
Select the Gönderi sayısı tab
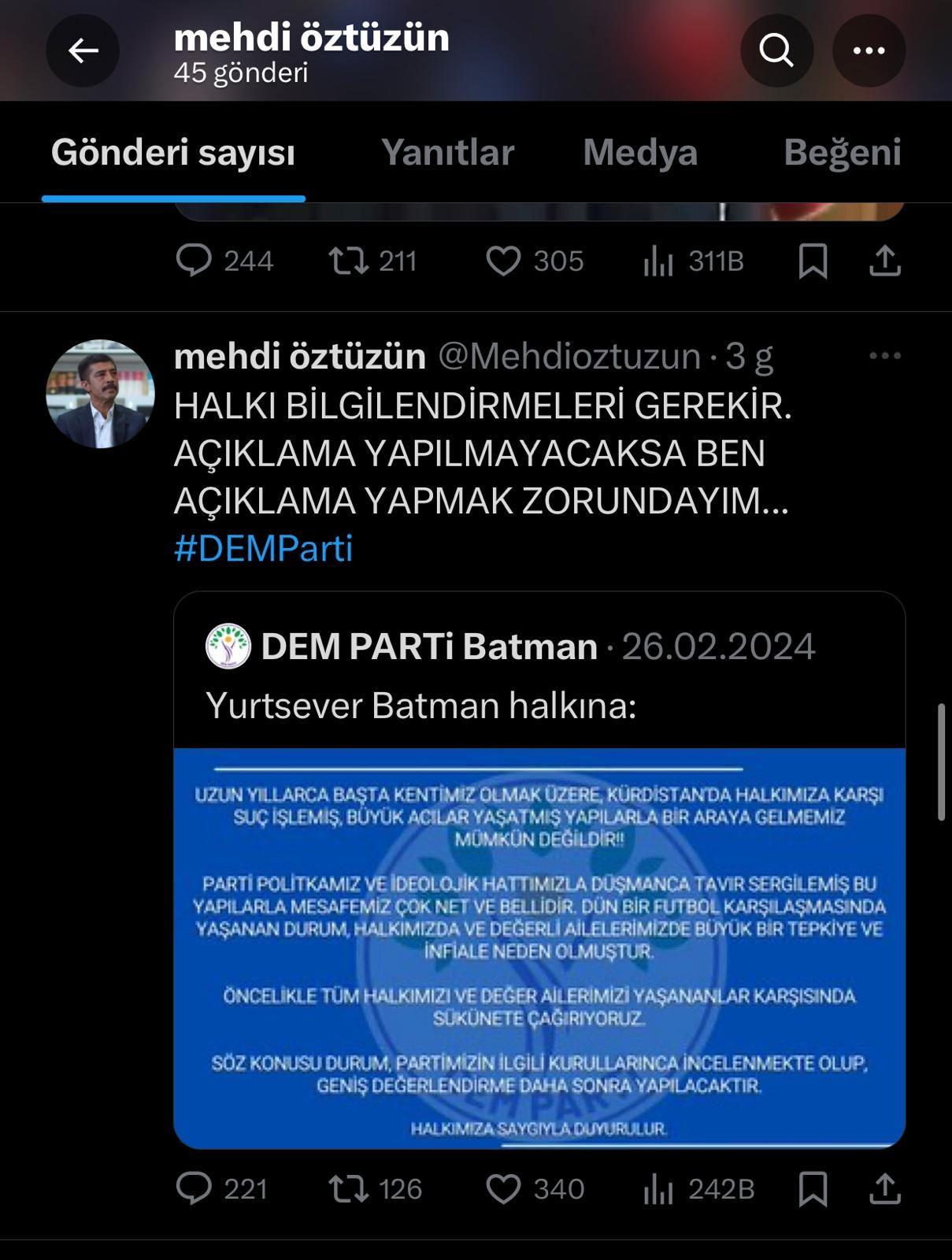click(173, 152)
